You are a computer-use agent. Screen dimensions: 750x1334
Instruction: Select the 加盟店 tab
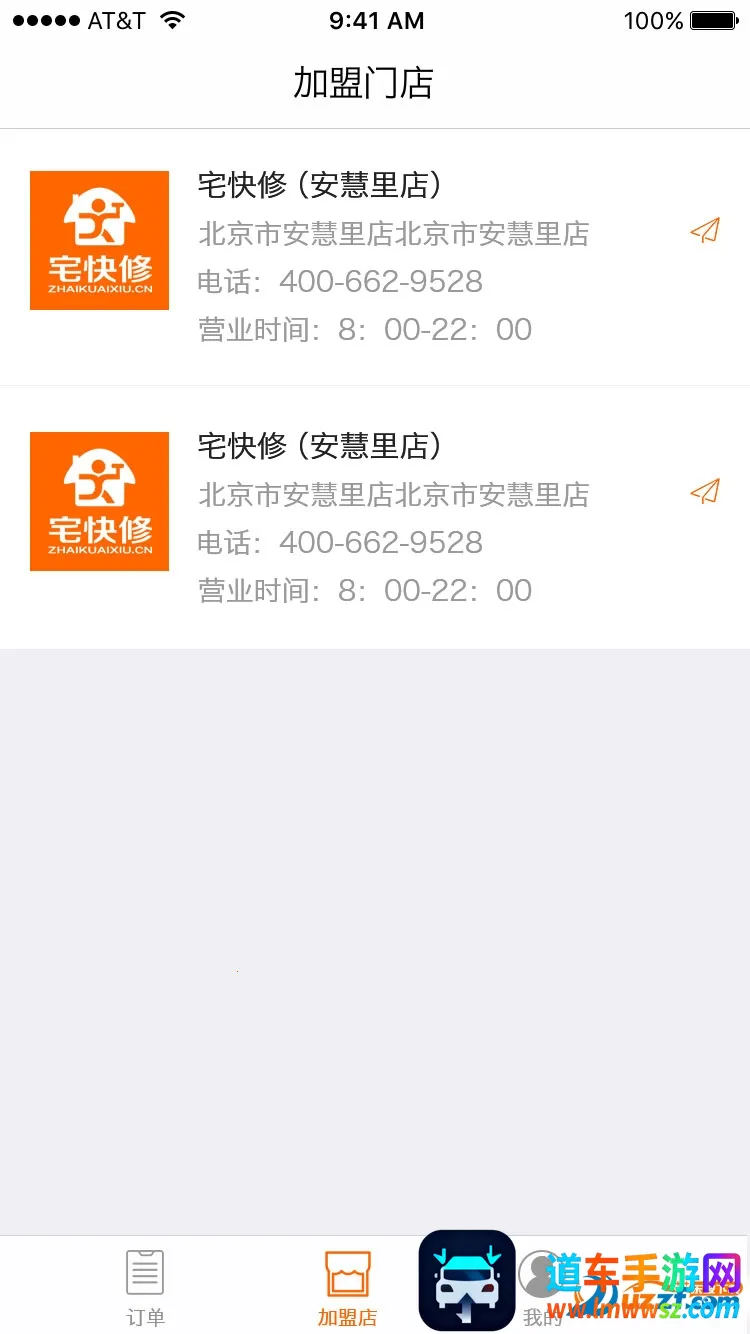(347, 1287)
